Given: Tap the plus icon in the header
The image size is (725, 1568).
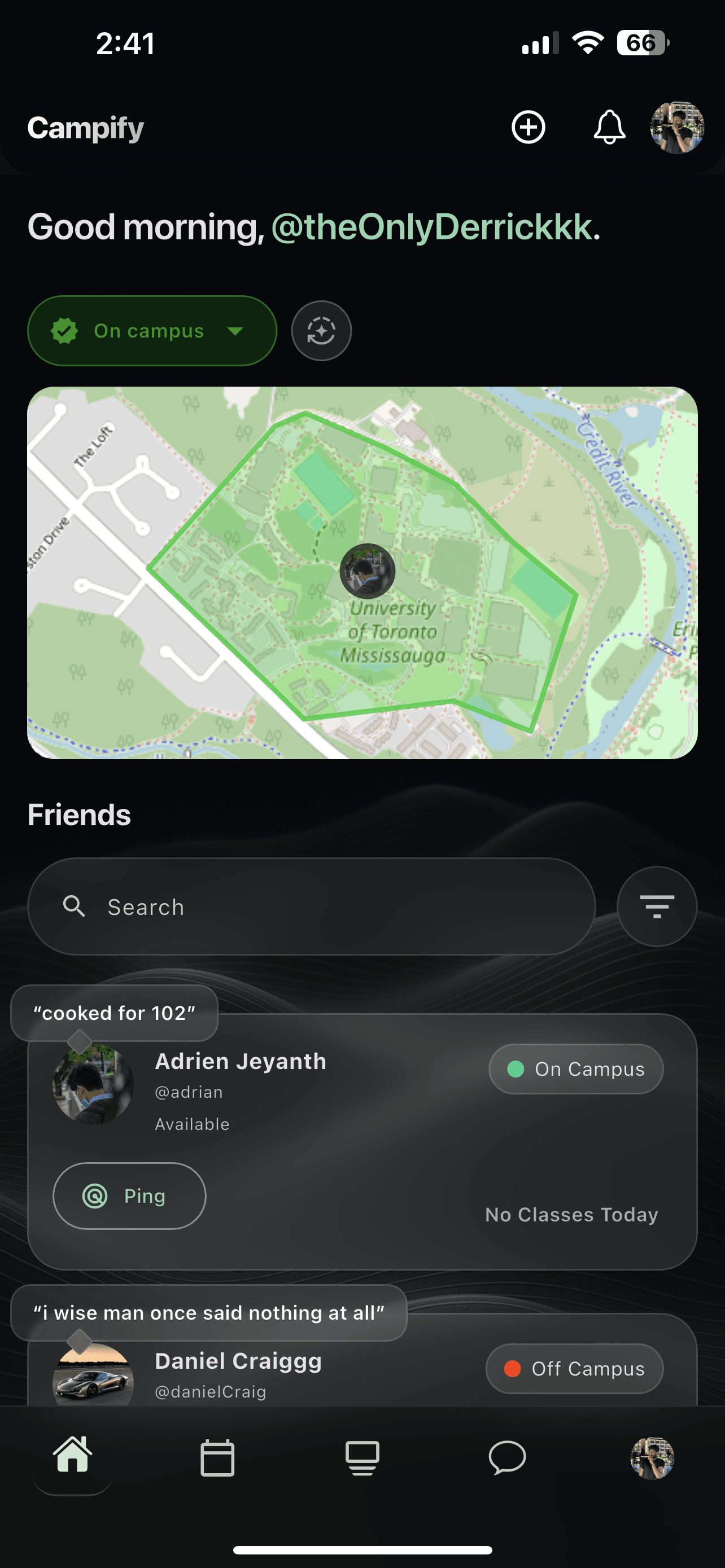Looking at the screenshot, I should point(528,128).
